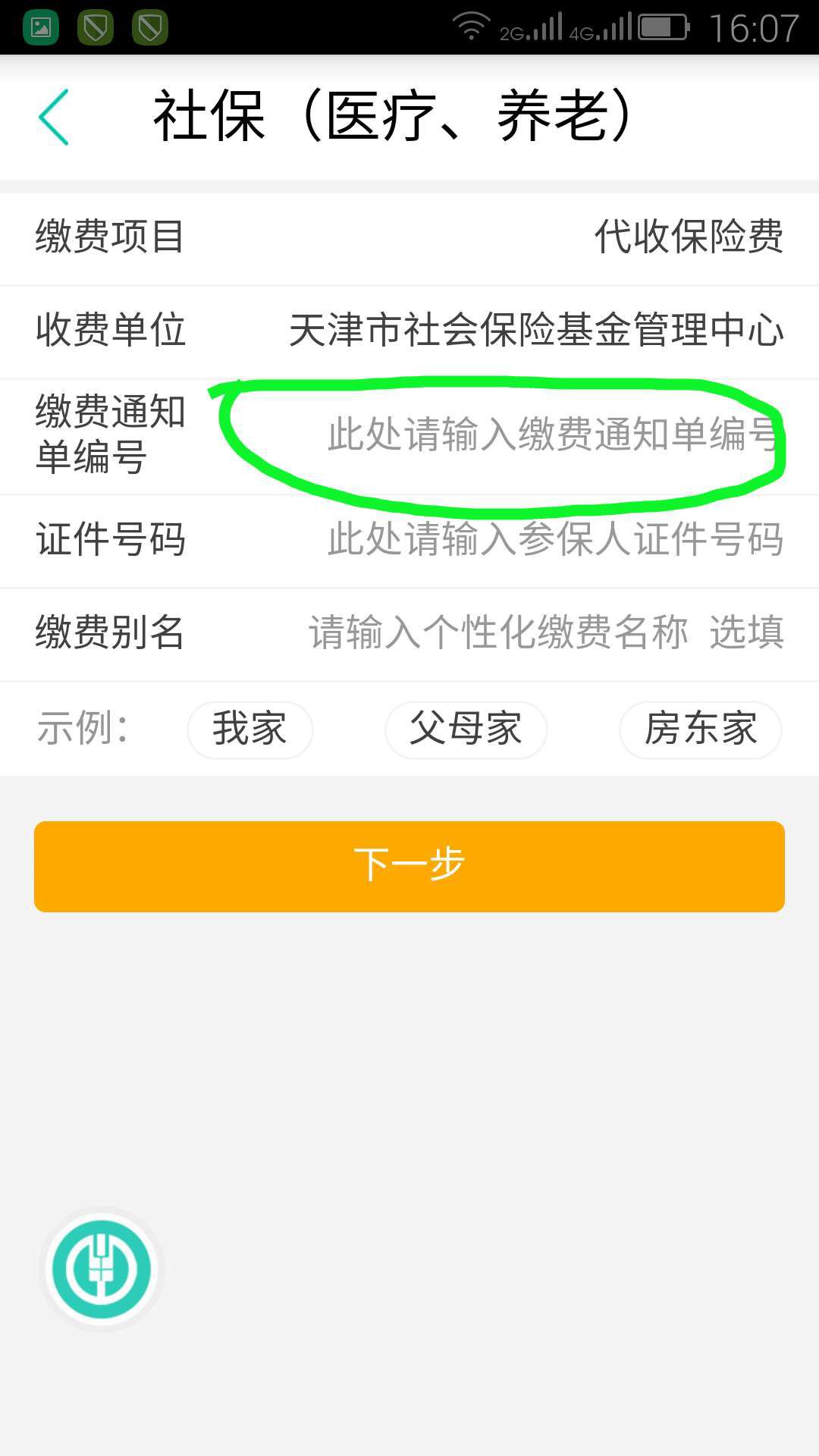
Task: Go back using the top-left arrow
Action: [54, 117]
